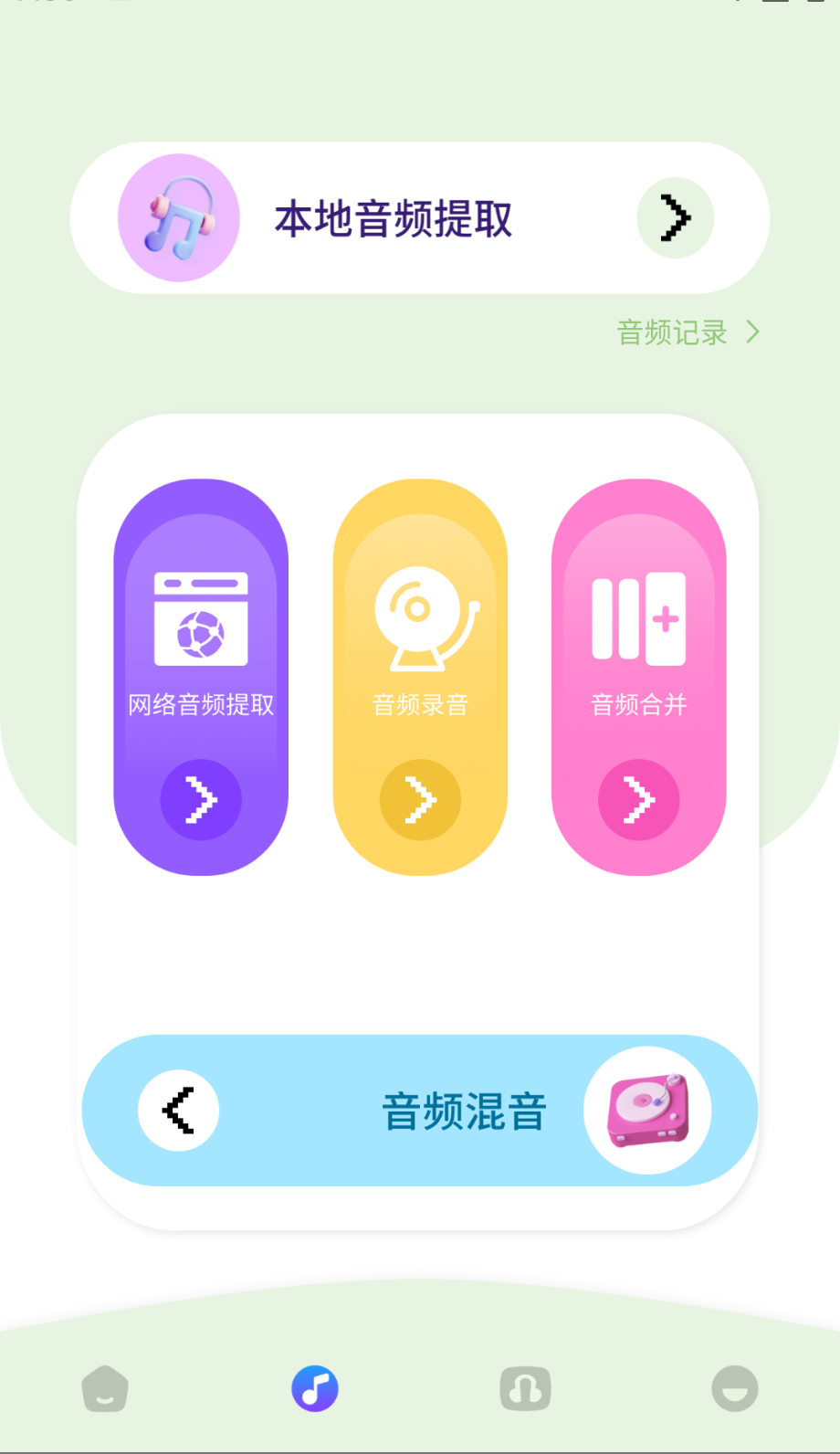Tap the active music note icon in bottom navigation
Image resolution: width=840 pixels, height=1454 pixels.
tap(315, 1387)
